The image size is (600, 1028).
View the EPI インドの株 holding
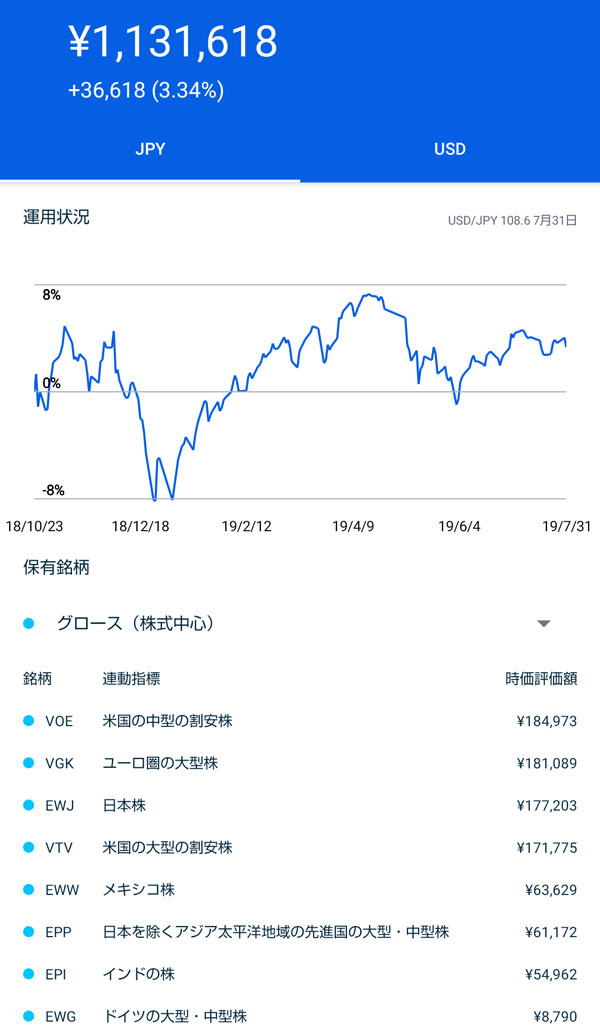tap(300, 974)
